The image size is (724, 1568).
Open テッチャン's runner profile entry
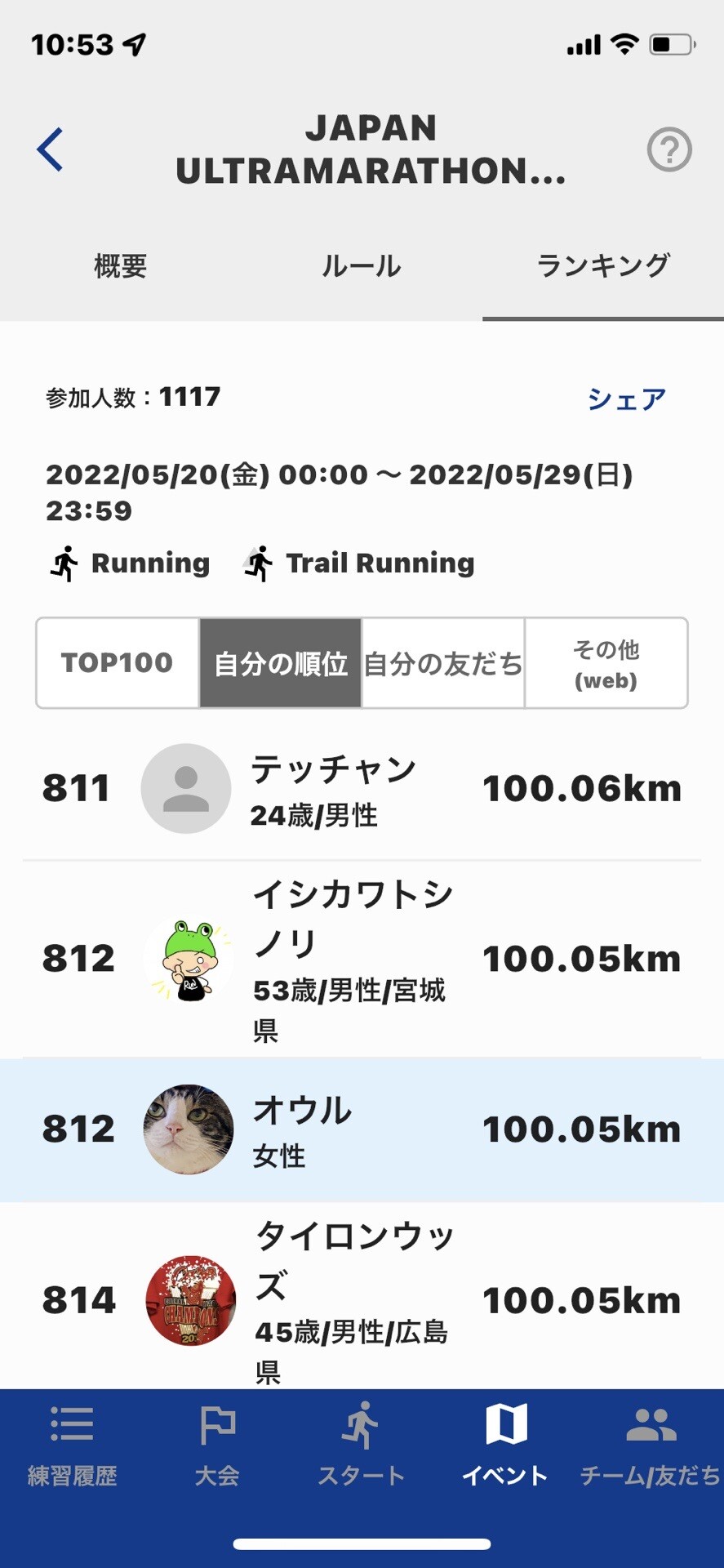point(362,788)
